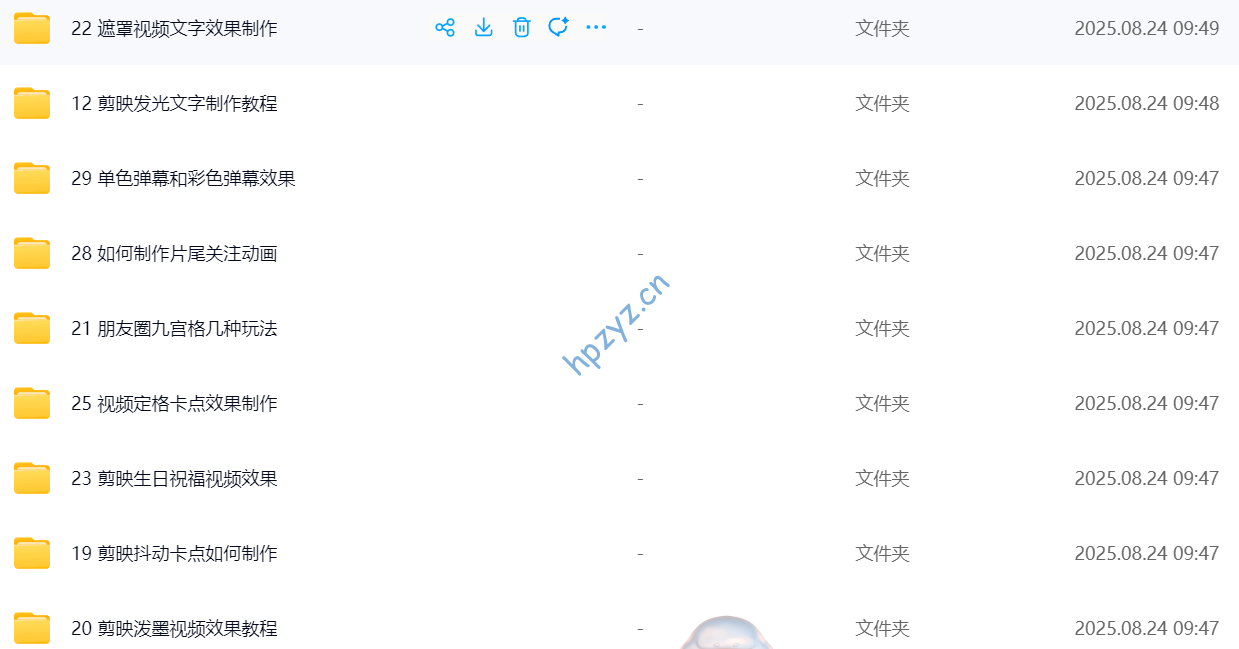
Task: Open more options for folder 22
Action: 596,28
